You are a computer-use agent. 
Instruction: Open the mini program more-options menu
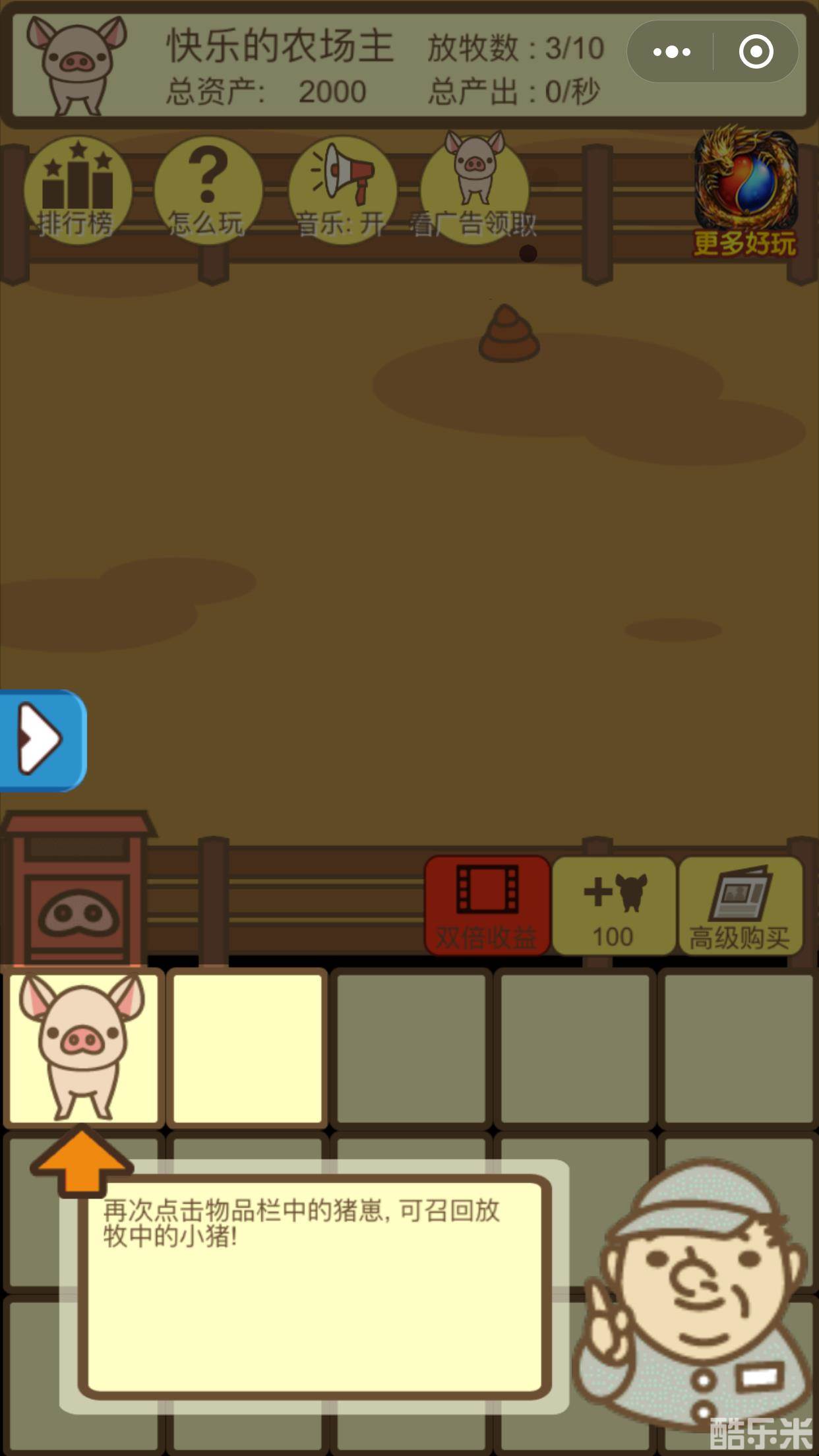[x=671, y=51]
